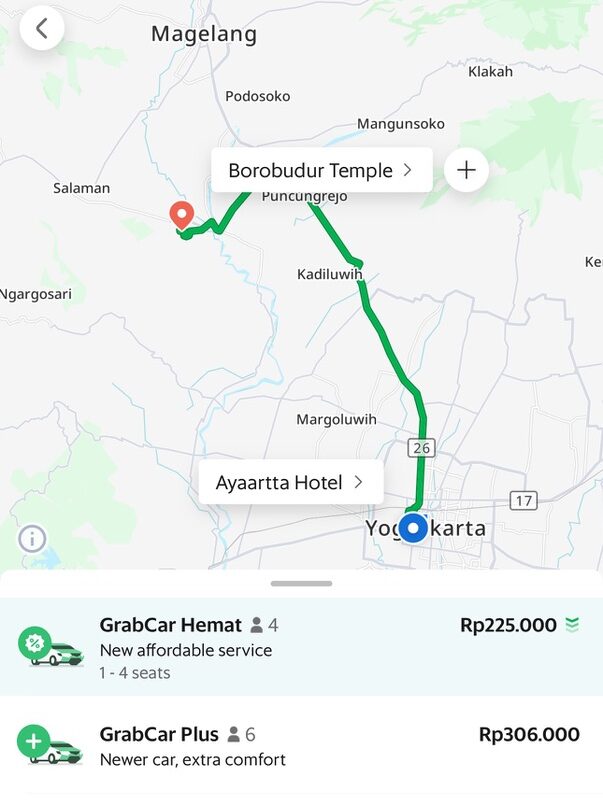
Task: Select the GrabCar Hemat ride option
Action: [301, 646]
